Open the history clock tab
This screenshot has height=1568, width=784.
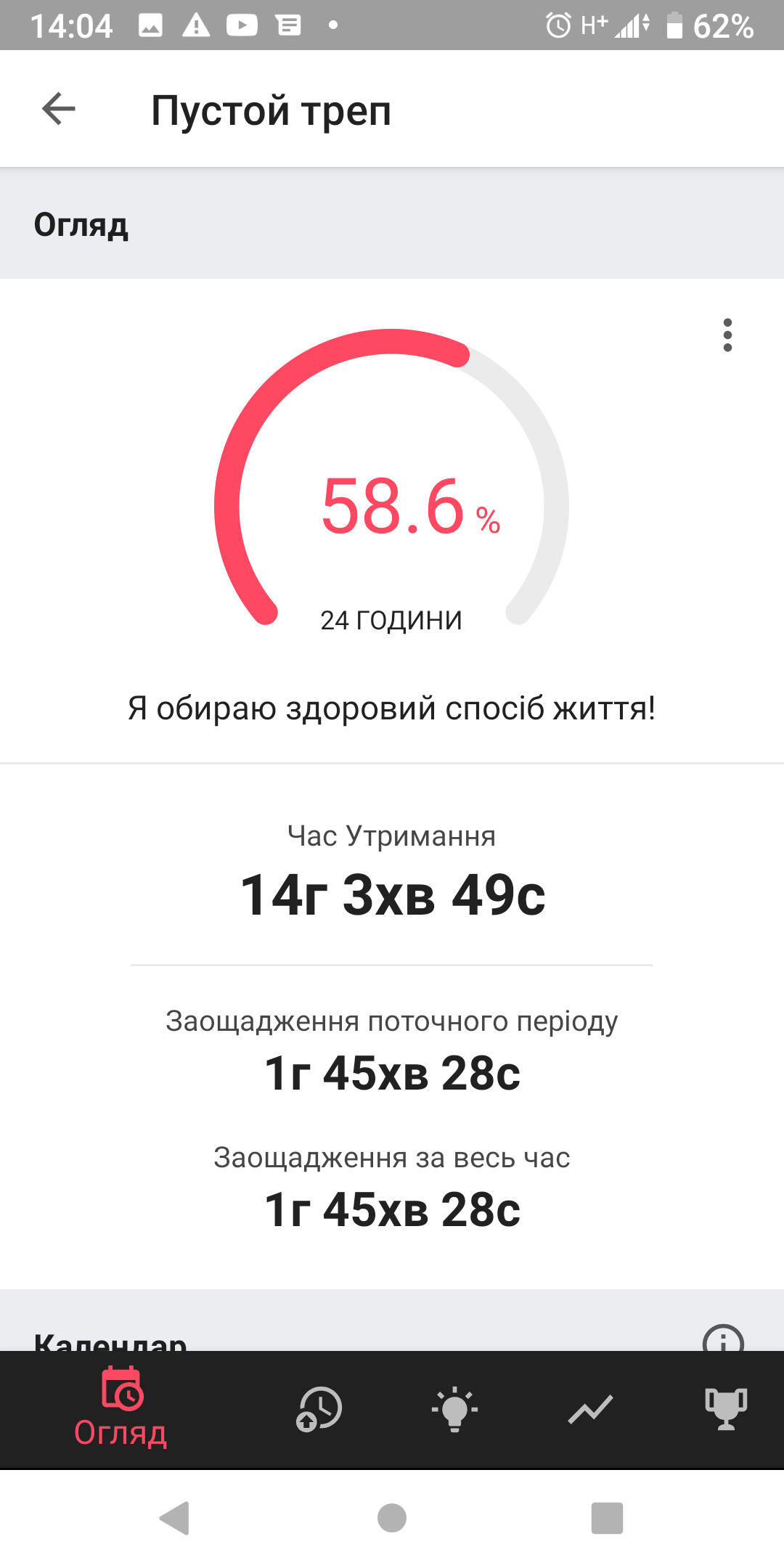coord(319,1409)
